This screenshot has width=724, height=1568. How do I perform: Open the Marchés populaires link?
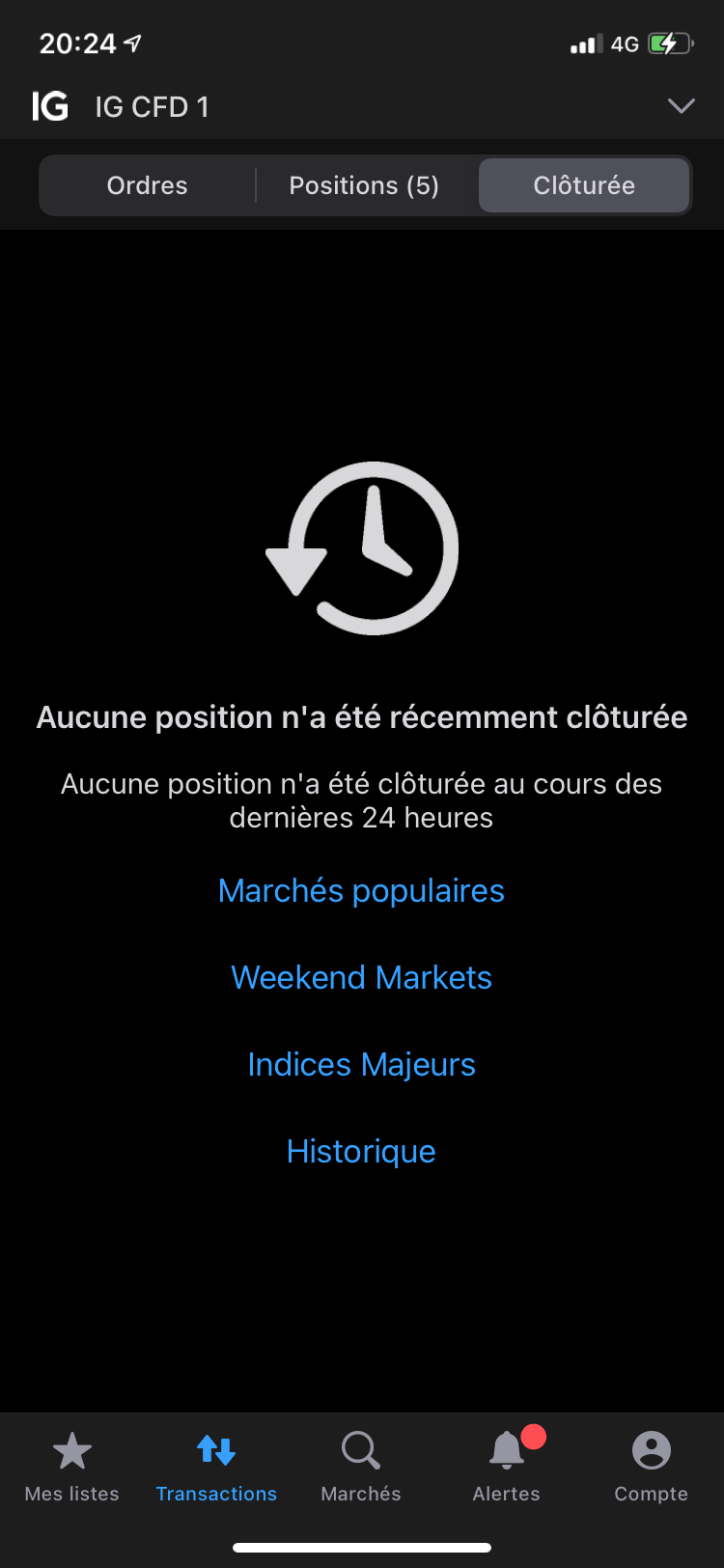tap(361, 890)
